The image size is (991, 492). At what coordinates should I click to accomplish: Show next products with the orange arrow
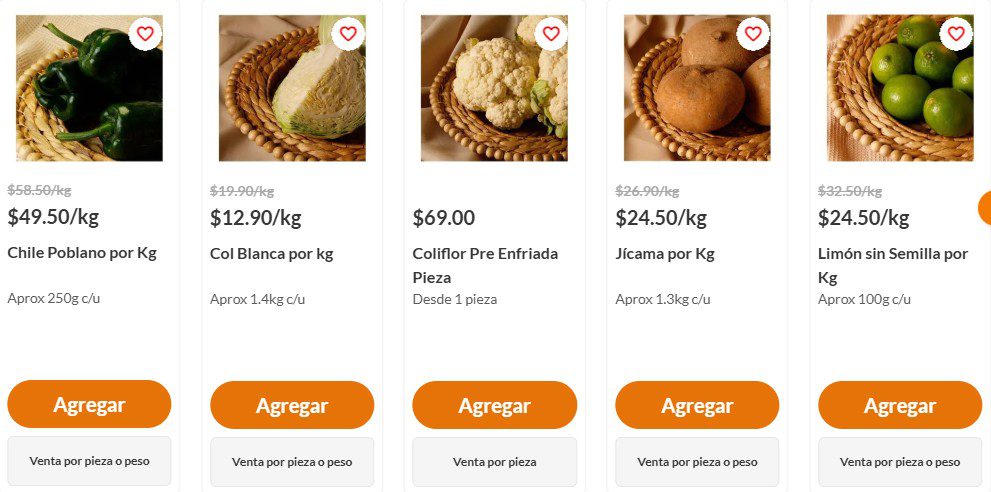point(985,208)
